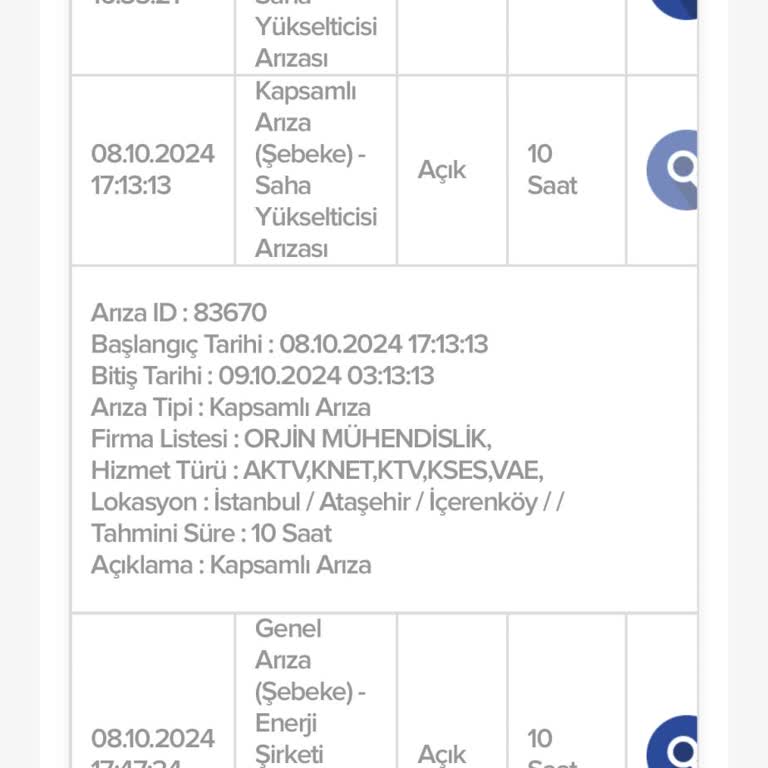Tap the magnifier icon for the 17:13:13 fault
This screenshot has height=768, width=768.
(x=674, y=169)
